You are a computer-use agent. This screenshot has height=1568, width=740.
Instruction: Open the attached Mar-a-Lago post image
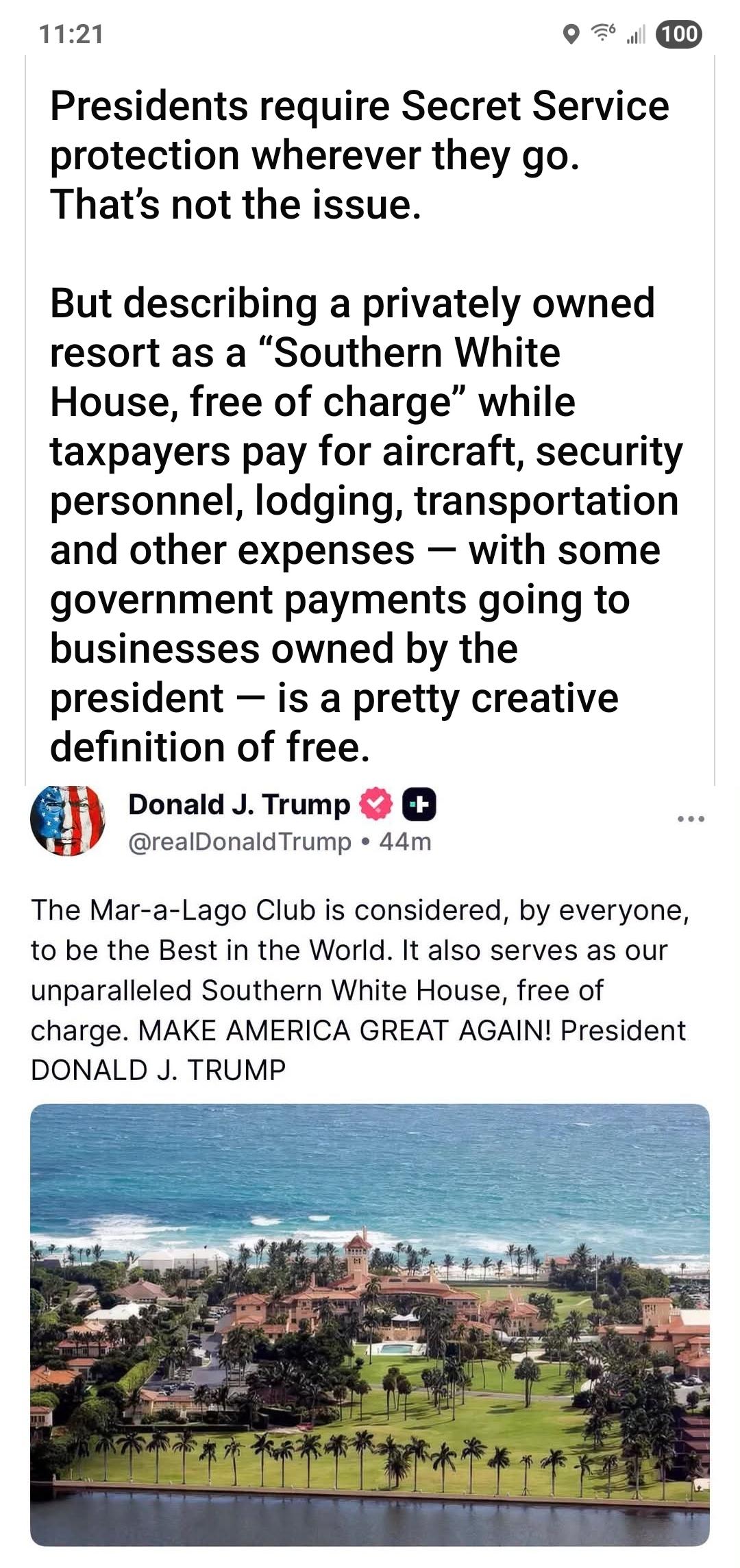pyautogui.click(x=370, y=1325)
